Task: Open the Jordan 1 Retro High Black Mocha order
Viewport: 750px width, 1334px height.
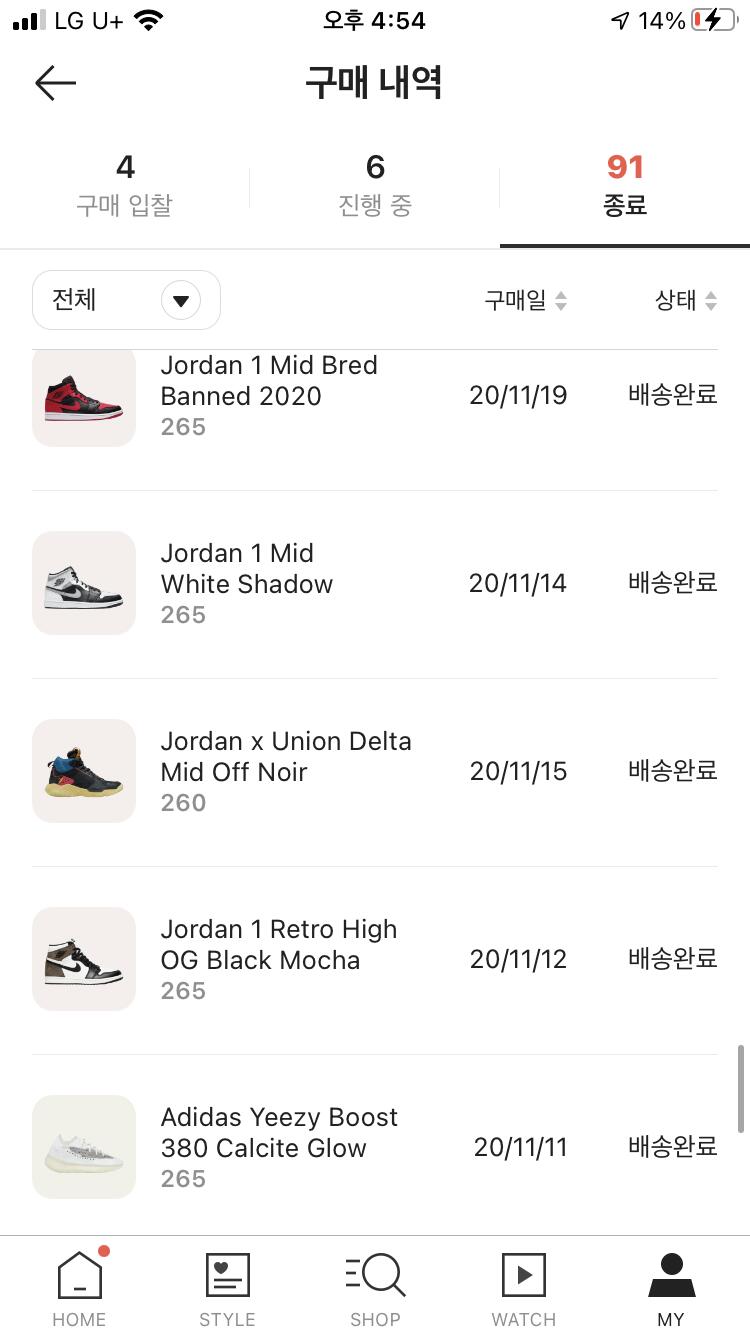Action: [x=278, y=959]
